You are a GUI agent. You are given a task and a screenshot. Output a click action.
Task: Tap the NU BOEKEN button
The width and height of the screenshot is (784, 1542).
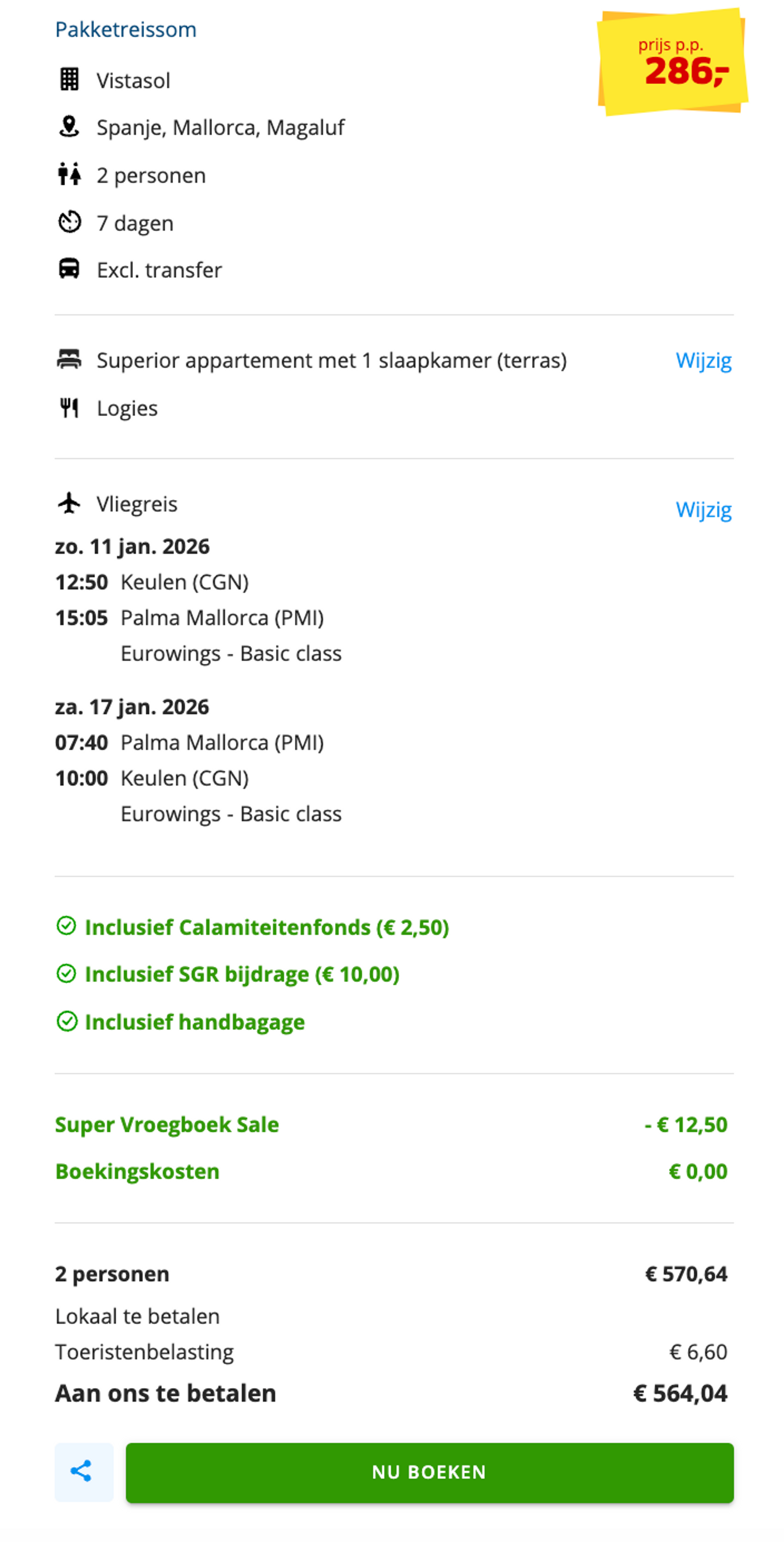click(429, 1472)
